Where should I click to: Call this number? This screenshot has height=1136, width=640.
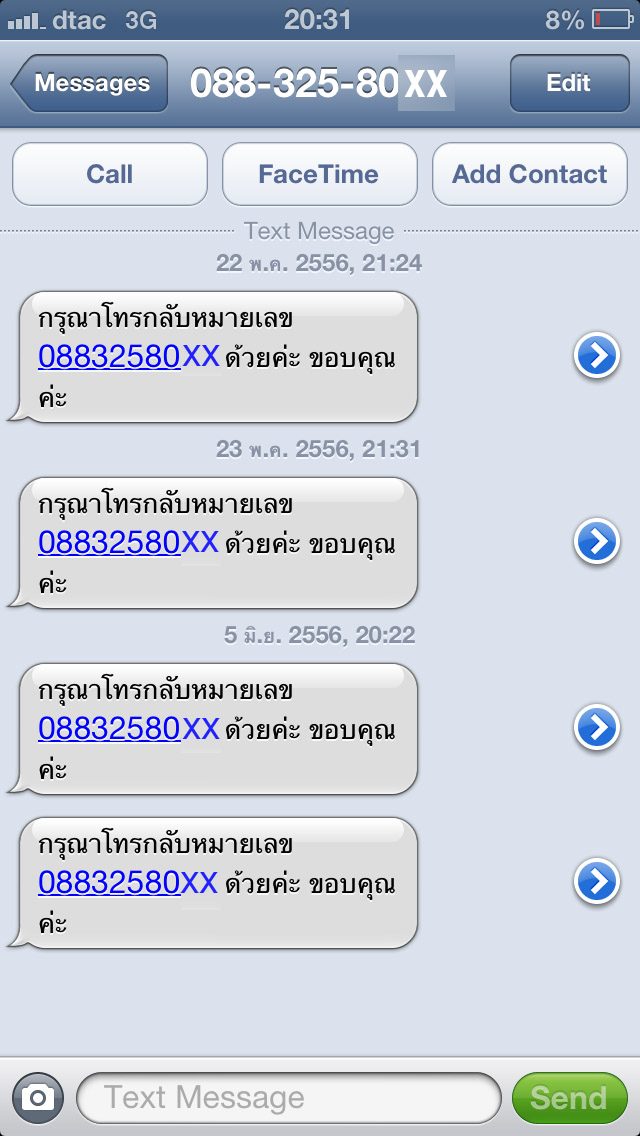pos(110,174)
